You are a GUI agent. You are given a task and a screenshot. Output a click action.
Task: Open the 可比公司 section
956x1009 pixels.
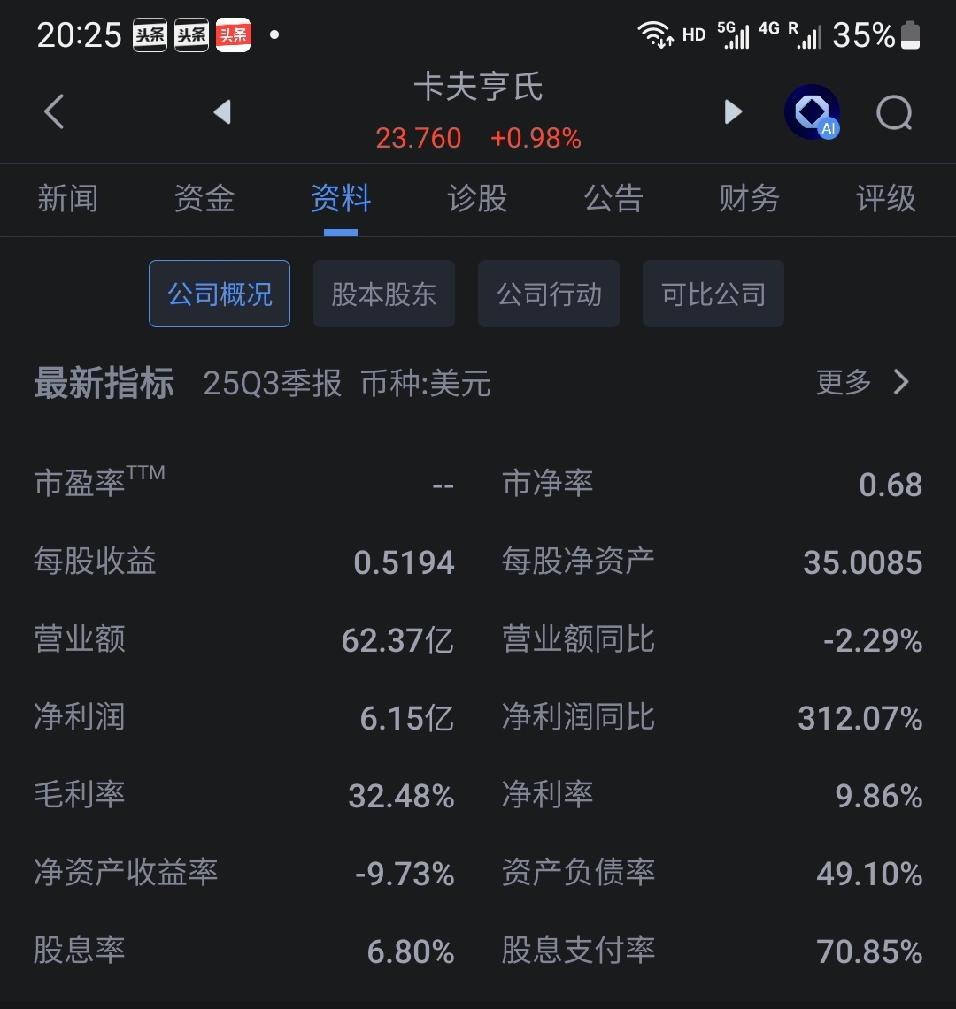point(713,293)
